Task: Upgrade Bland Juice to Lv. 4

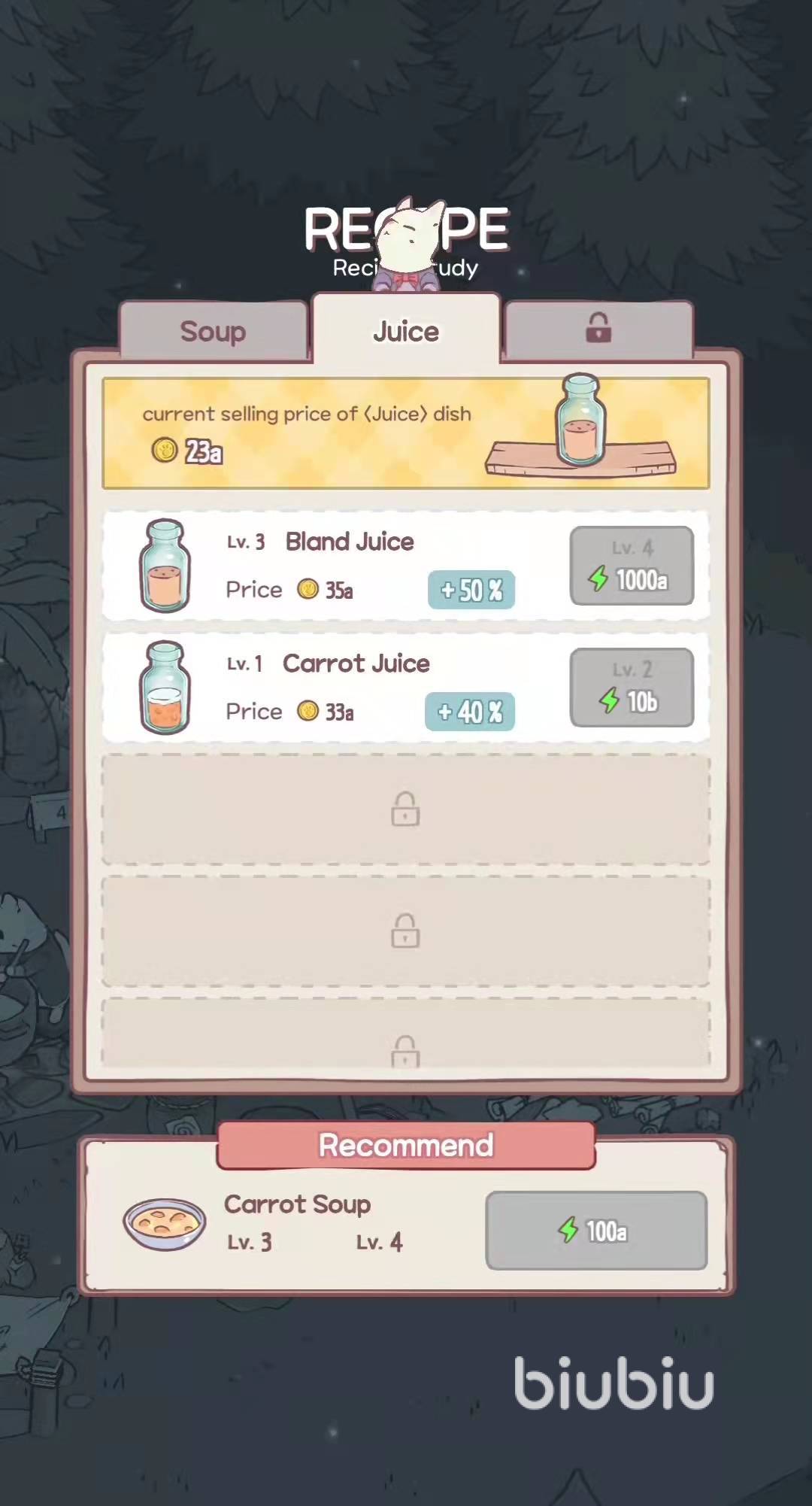Action: pyautogui.click(x=632, y=566)
